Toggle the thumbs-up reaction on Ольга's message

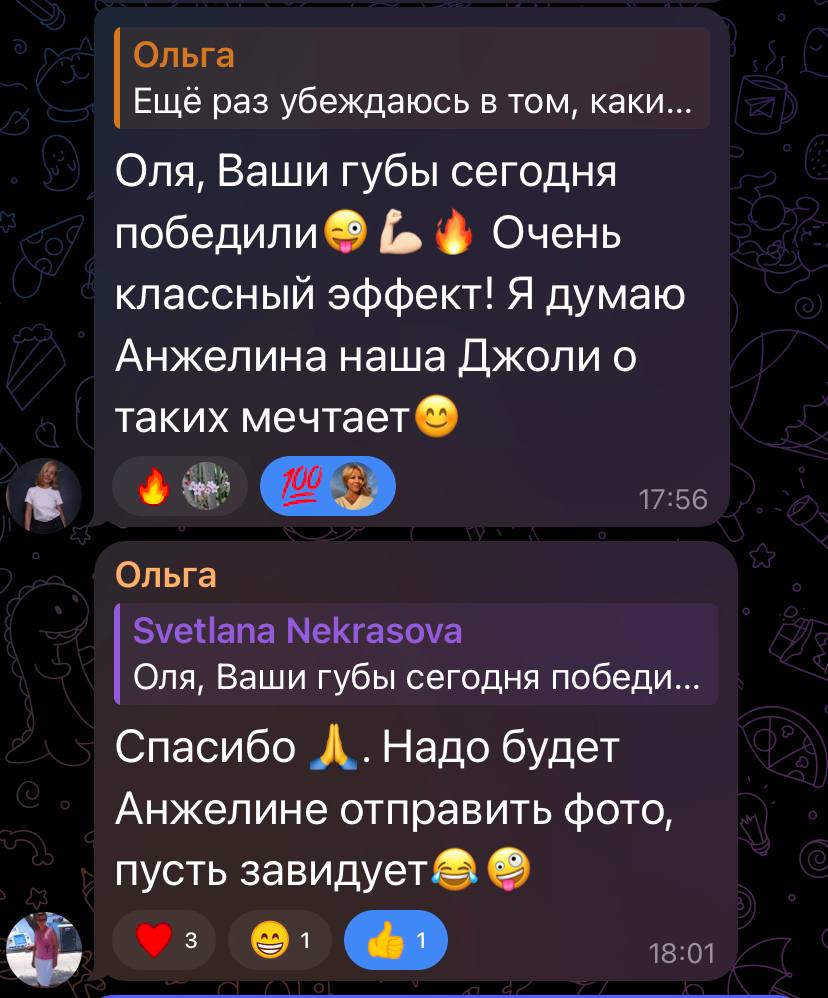pos(395,939)
